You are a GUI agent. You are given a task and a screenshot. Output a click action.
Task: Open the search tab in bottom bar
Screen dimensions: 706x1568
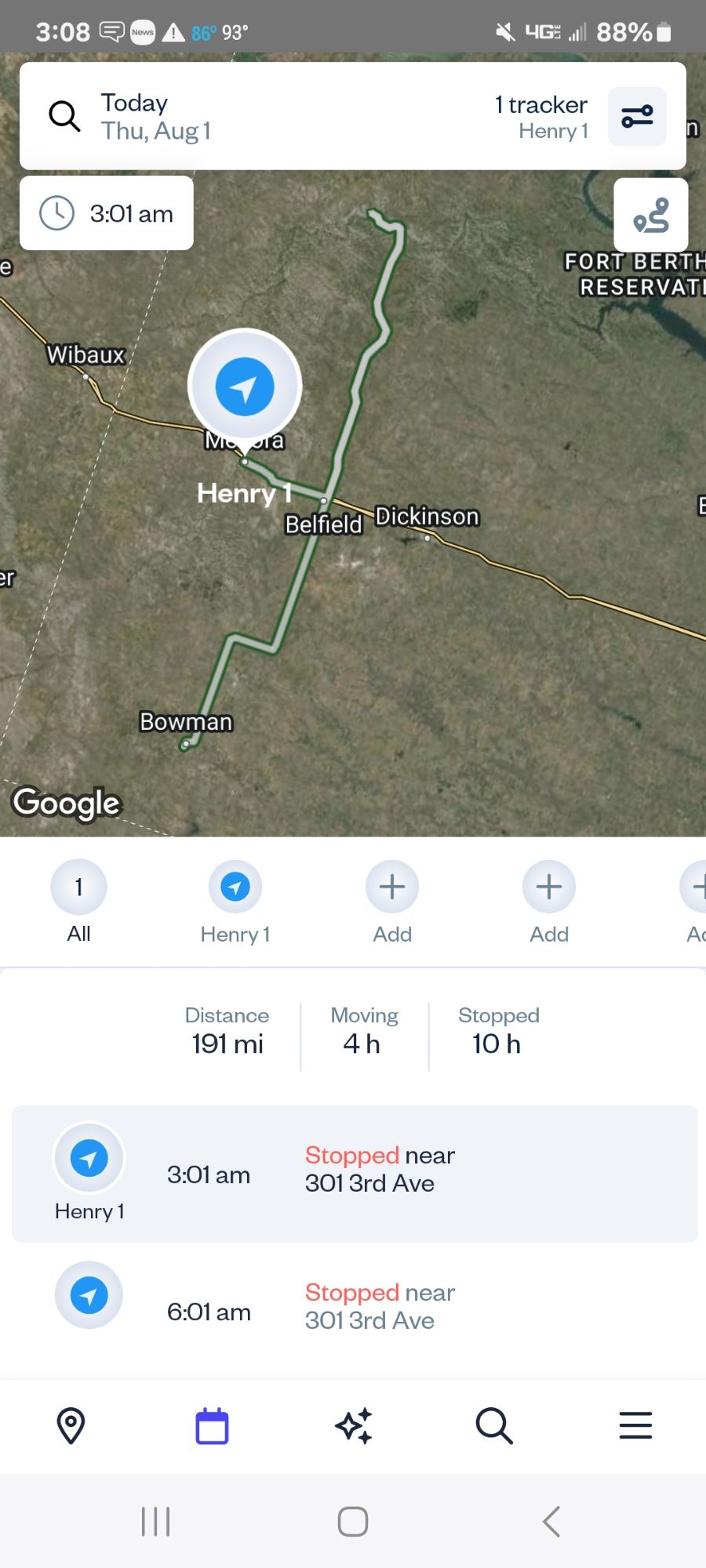pyautogui.click(x=494, y=1425)
